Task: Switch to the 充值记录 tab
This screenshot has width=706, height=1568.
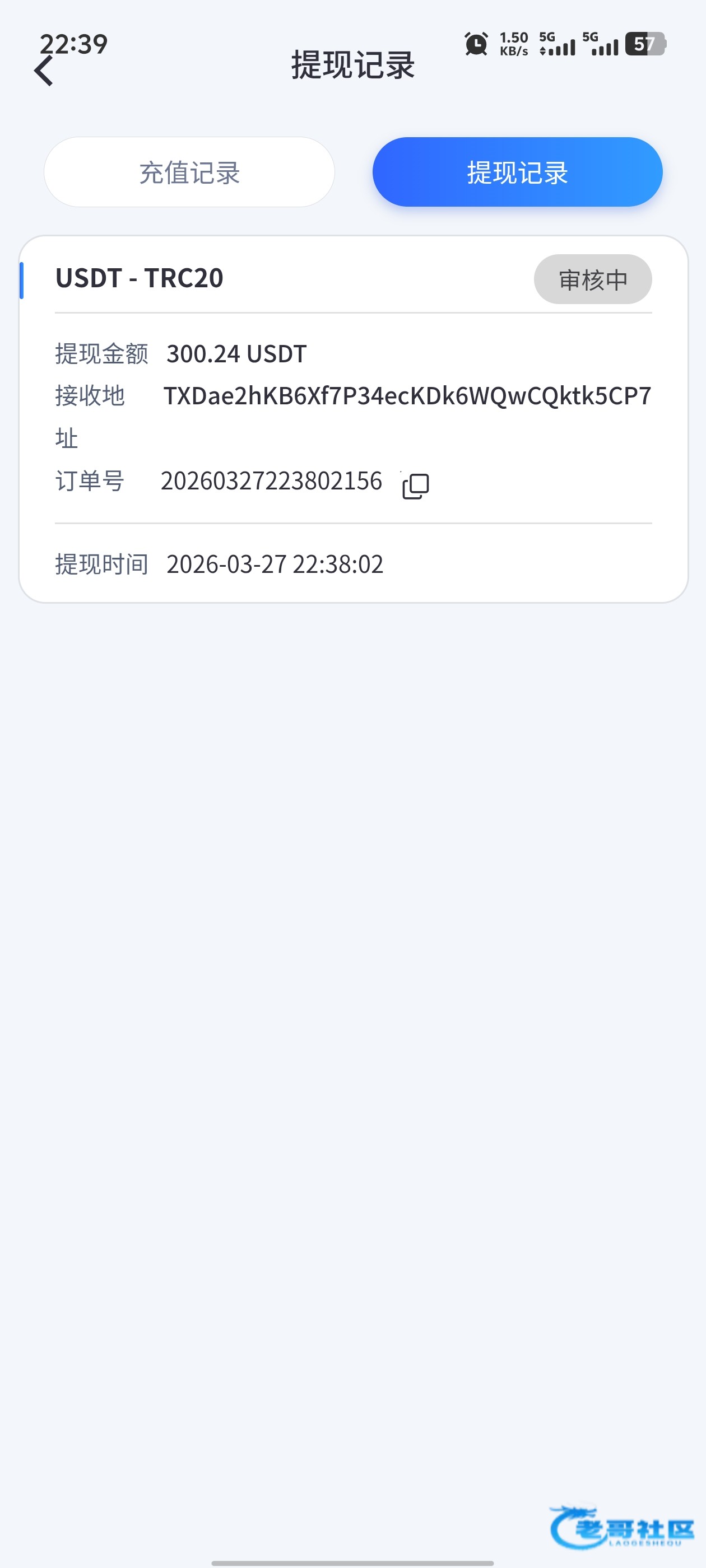Action: pyautogui.click(x=189, y=172)
